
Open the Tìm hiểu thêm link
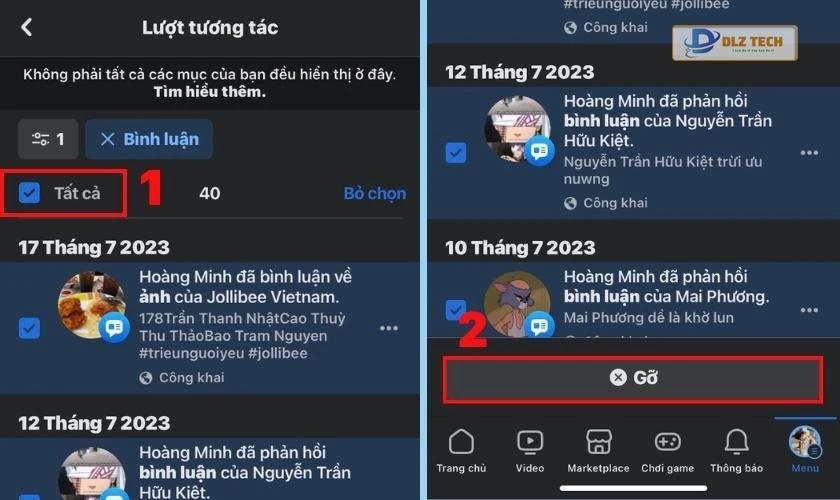209,92
